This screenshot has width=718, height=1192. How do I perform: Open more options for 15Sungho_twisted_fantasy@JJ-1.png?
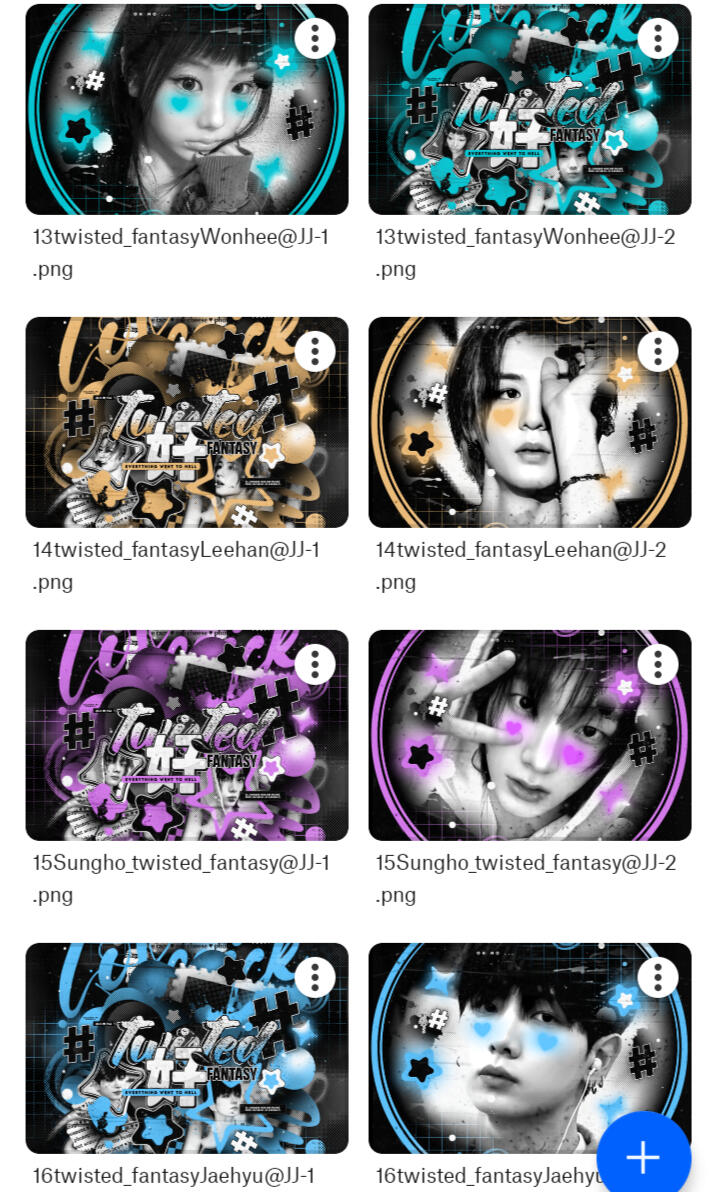pyautogui.click(x=315, y=664)
